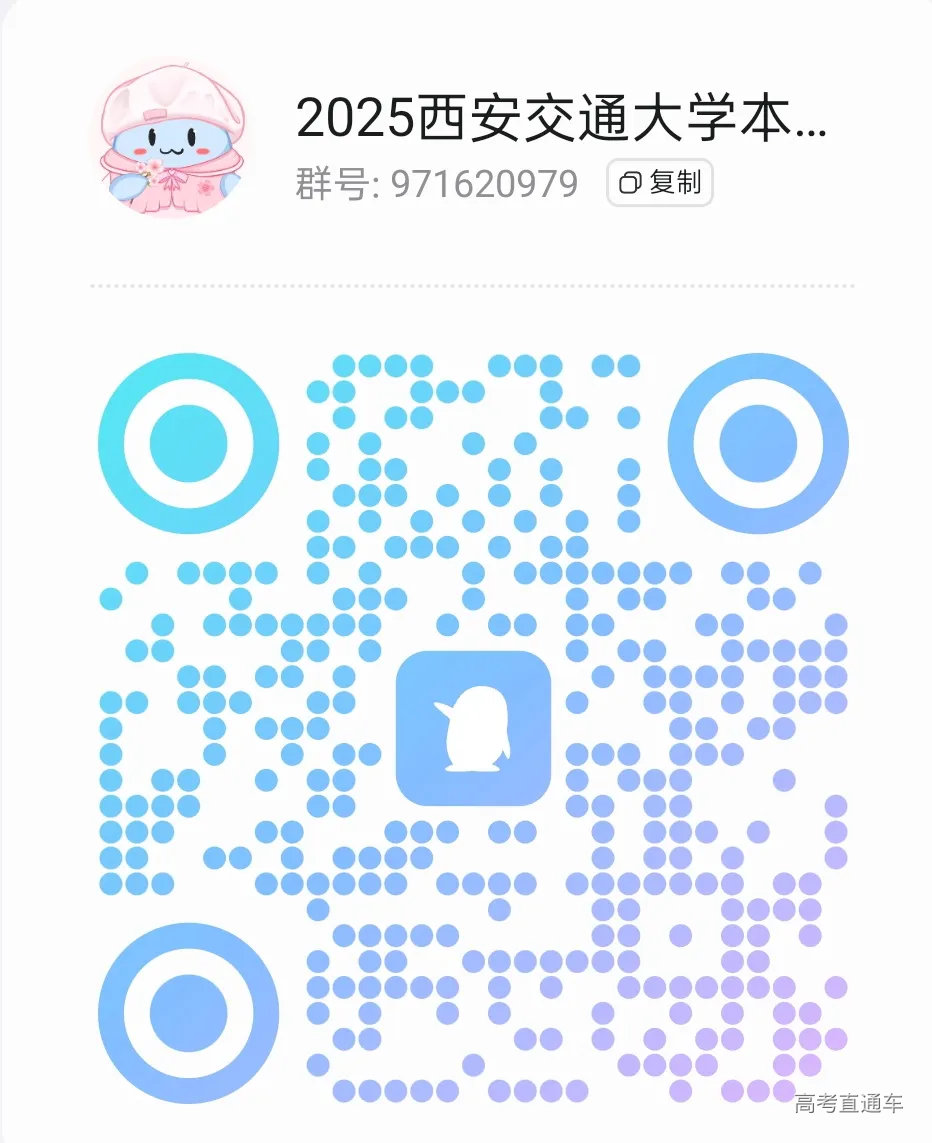Click the top-right QR finder square

760,441
